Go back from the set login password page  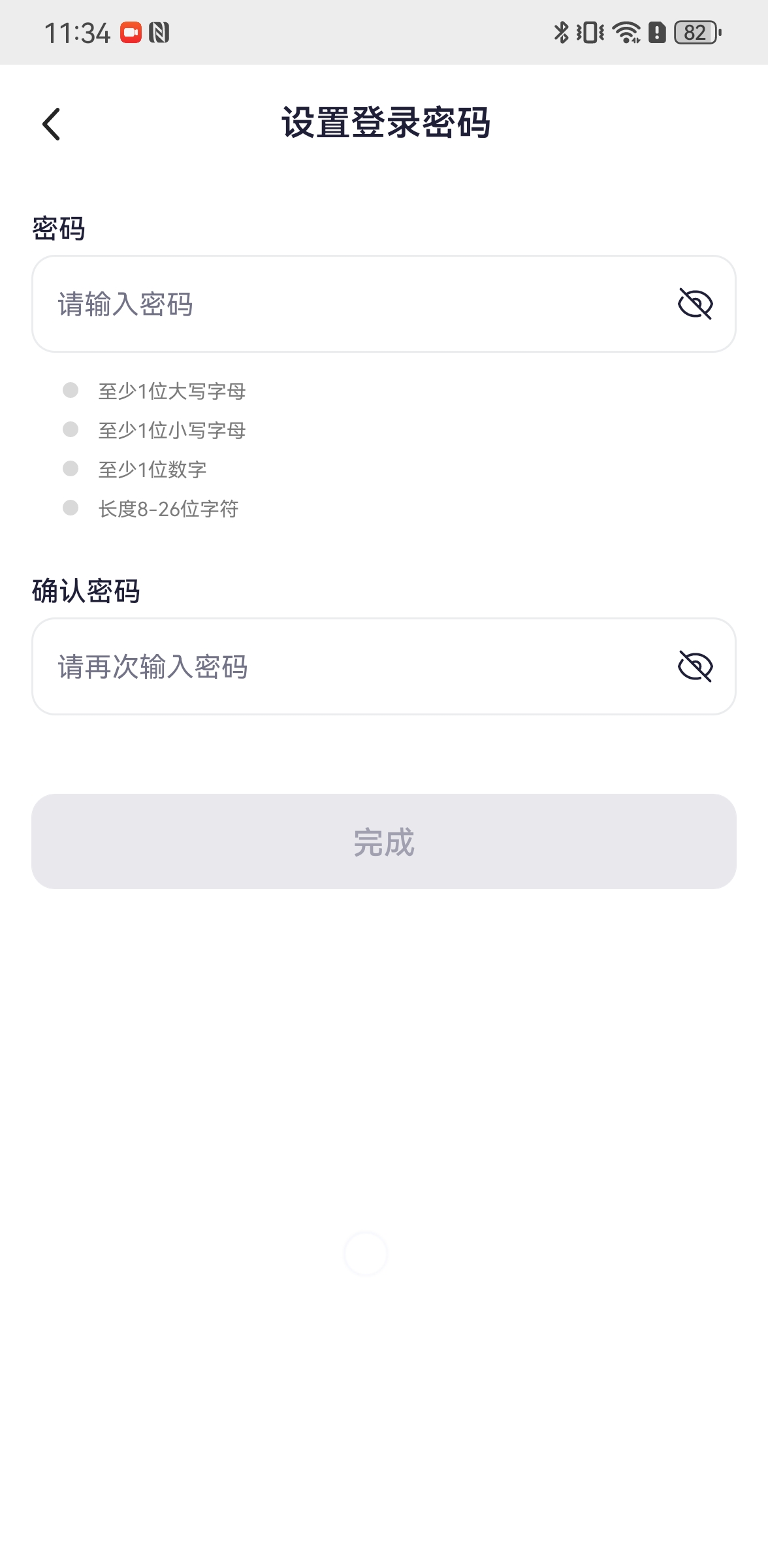tap(51, 124)
